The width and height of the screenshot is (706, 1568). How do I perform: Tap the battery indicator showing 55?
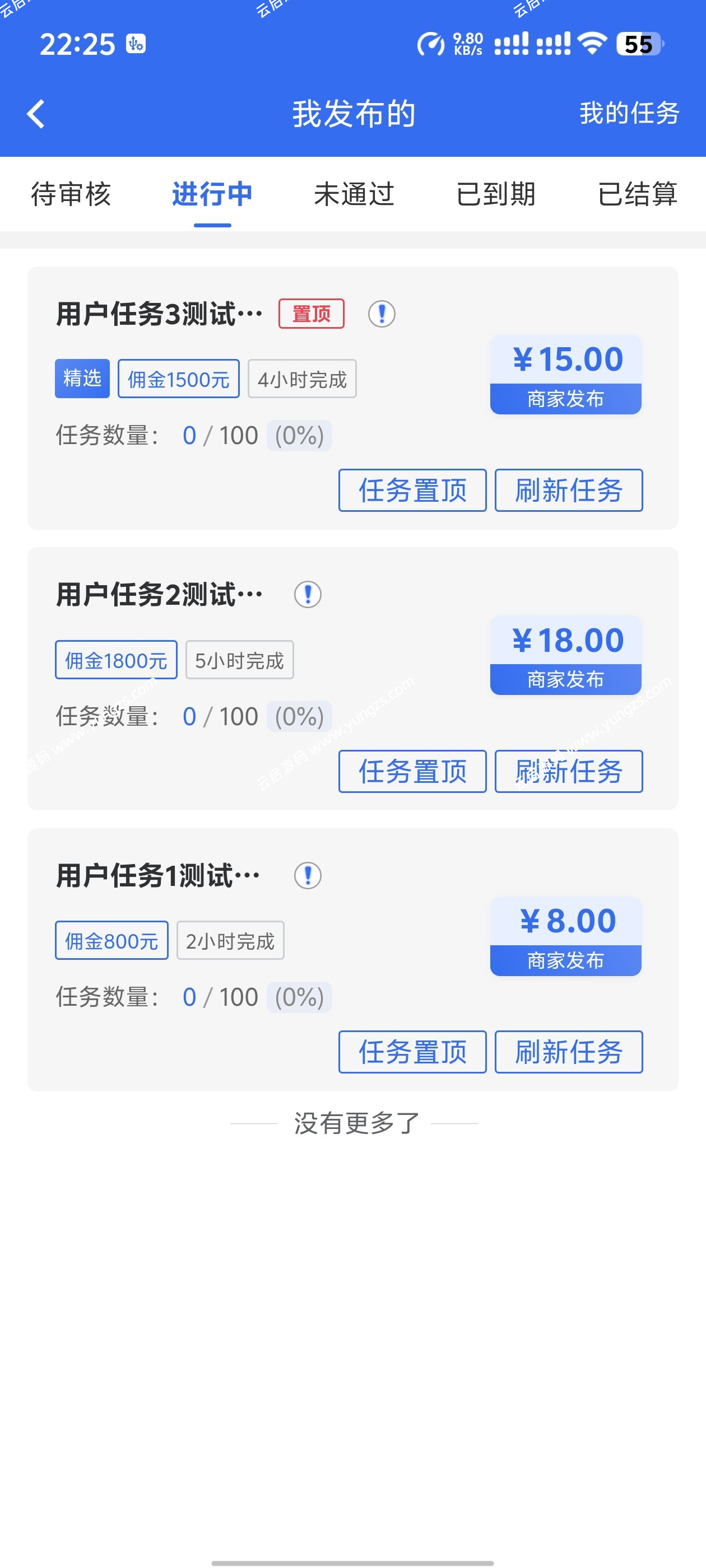pos(637,44)
